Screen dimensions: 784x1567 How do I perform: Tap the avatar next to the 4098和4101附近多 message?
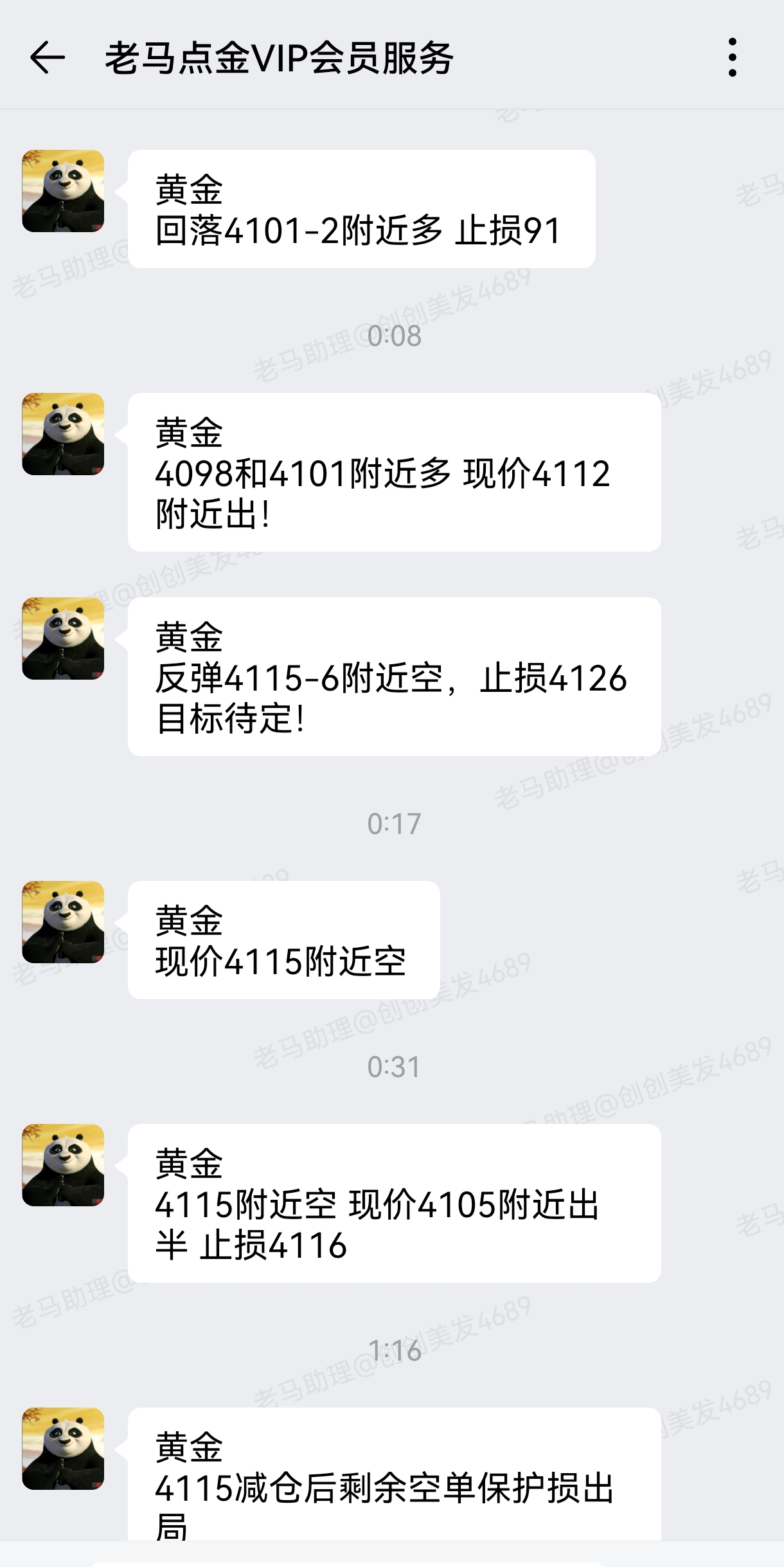tap(63, 434)
